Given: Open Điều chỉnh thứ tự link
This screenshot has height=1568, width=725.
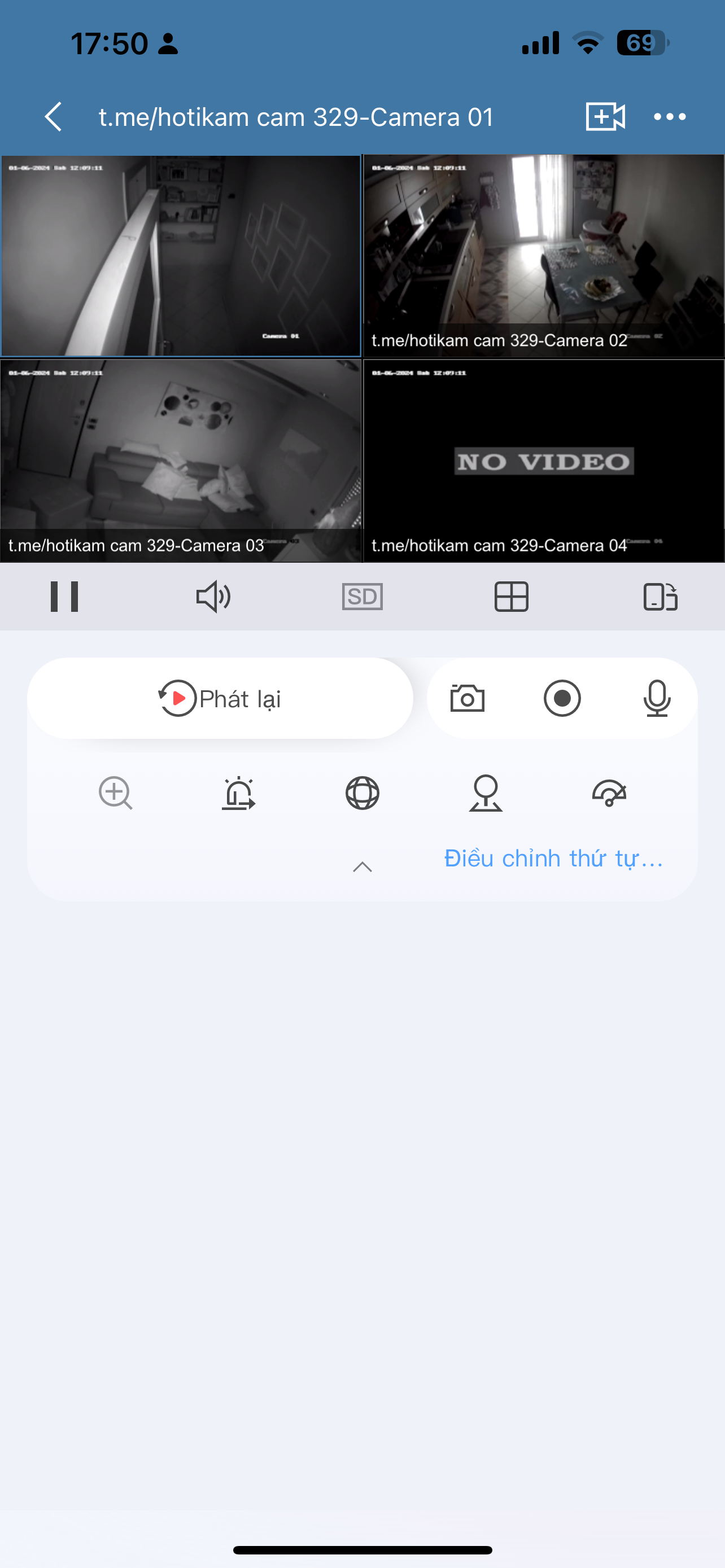Looking at the screenshot, I should click(553, 859).
